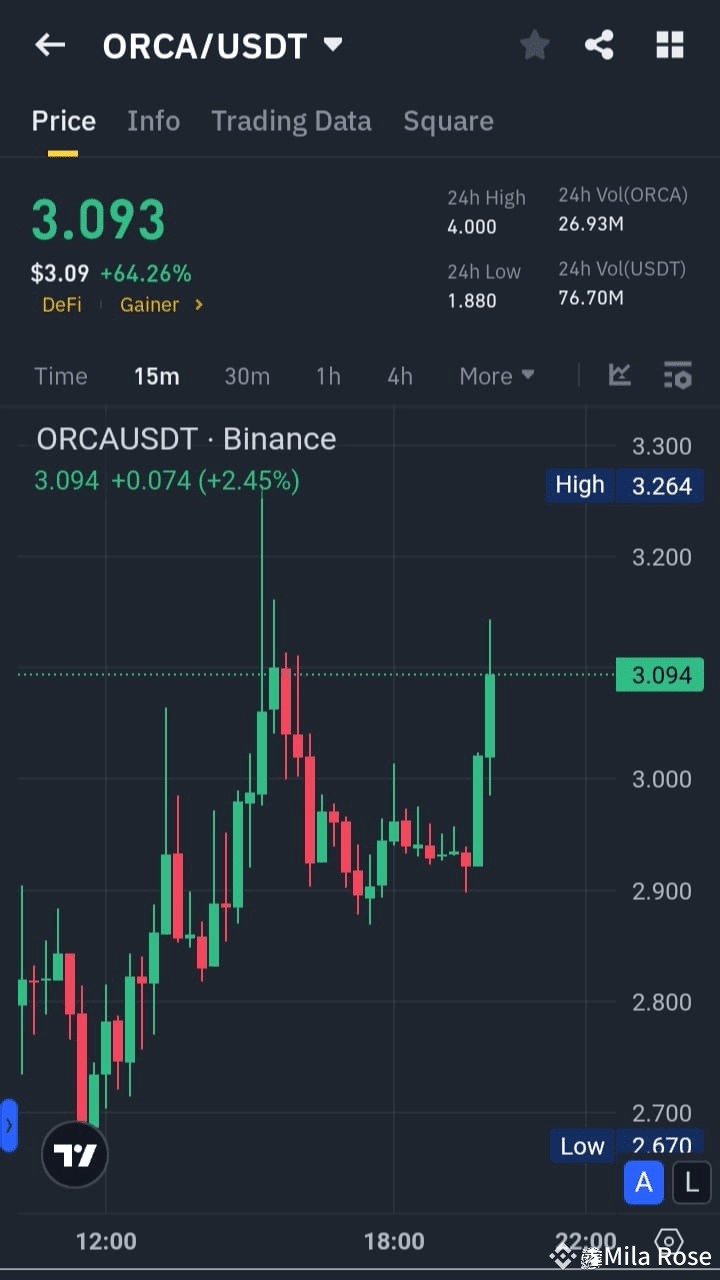The width and height of the screenshot is (720, 1280).
Task: Select the 15m timeframe
Action: [x=156, y=375]
